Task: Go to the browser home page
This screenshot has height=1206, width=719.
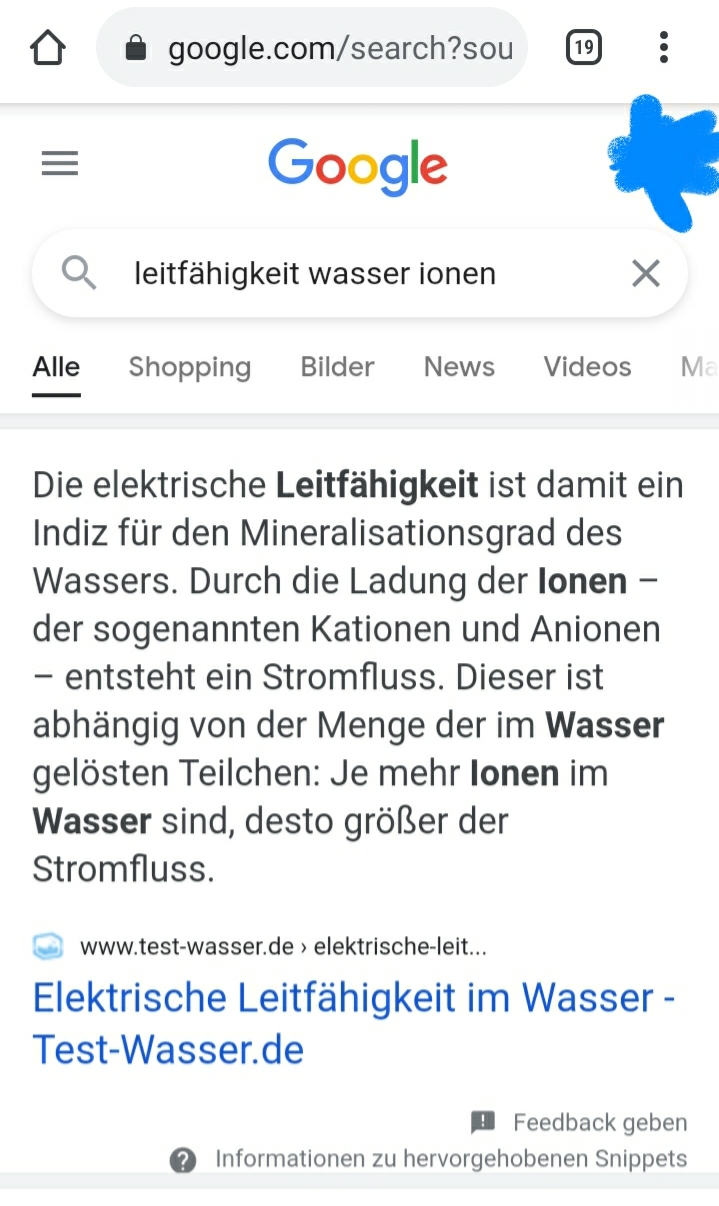Action: click(x=48, y=47)
